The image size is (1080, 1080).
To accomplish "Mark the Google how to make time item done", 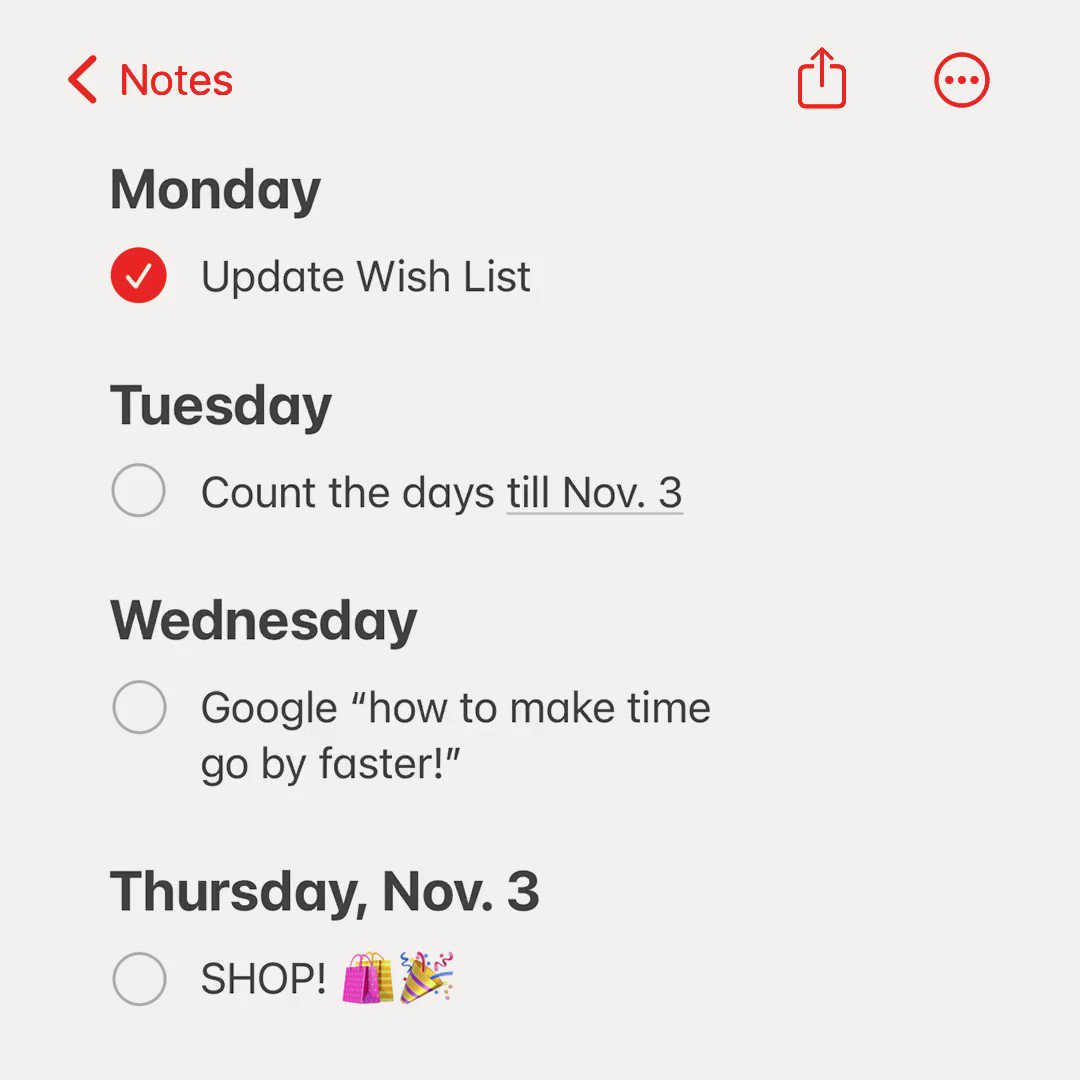I will coord(139,707).
